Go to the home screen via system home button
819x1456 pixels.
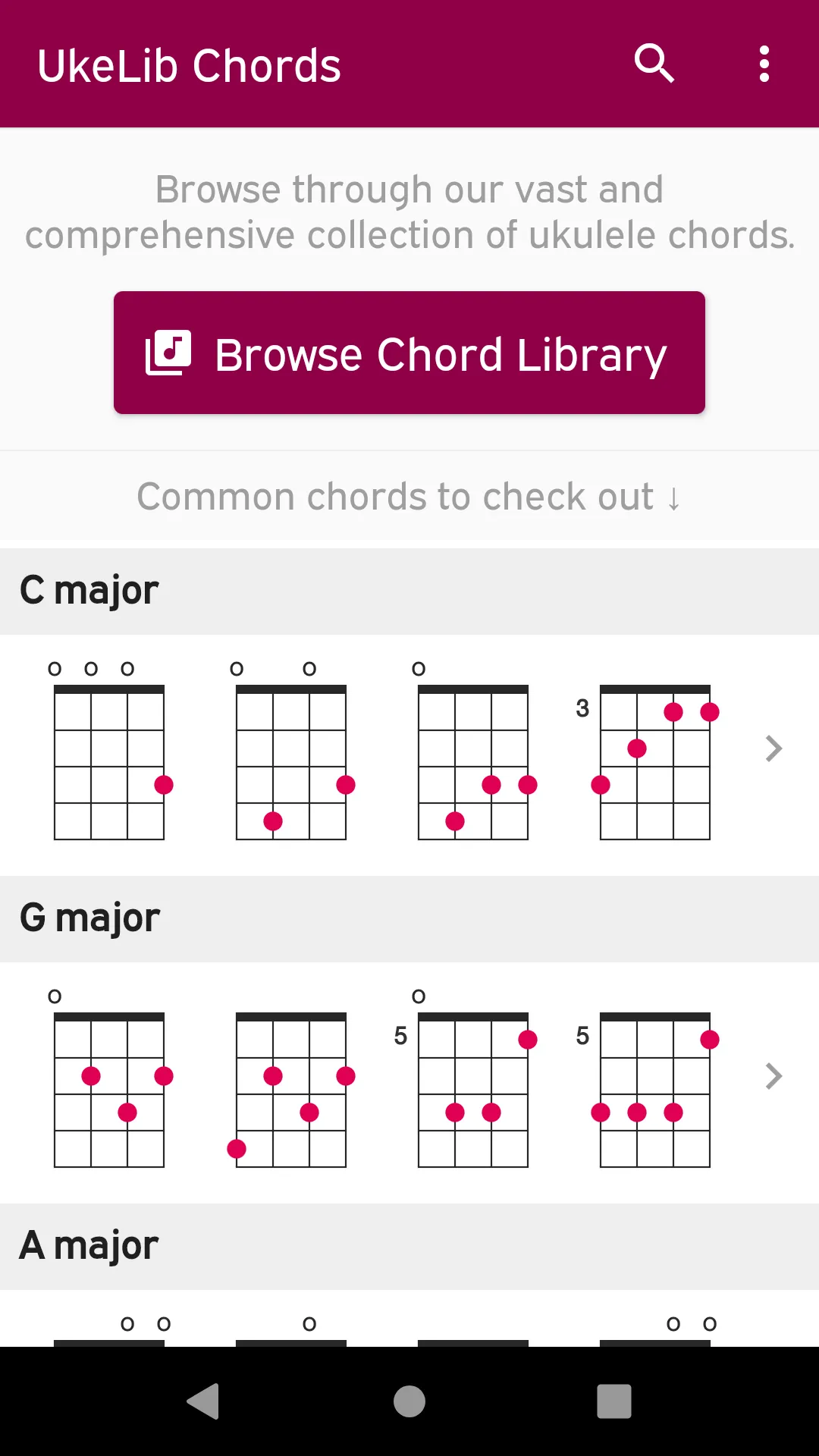pyautogui.click(x=409, y=1401)
